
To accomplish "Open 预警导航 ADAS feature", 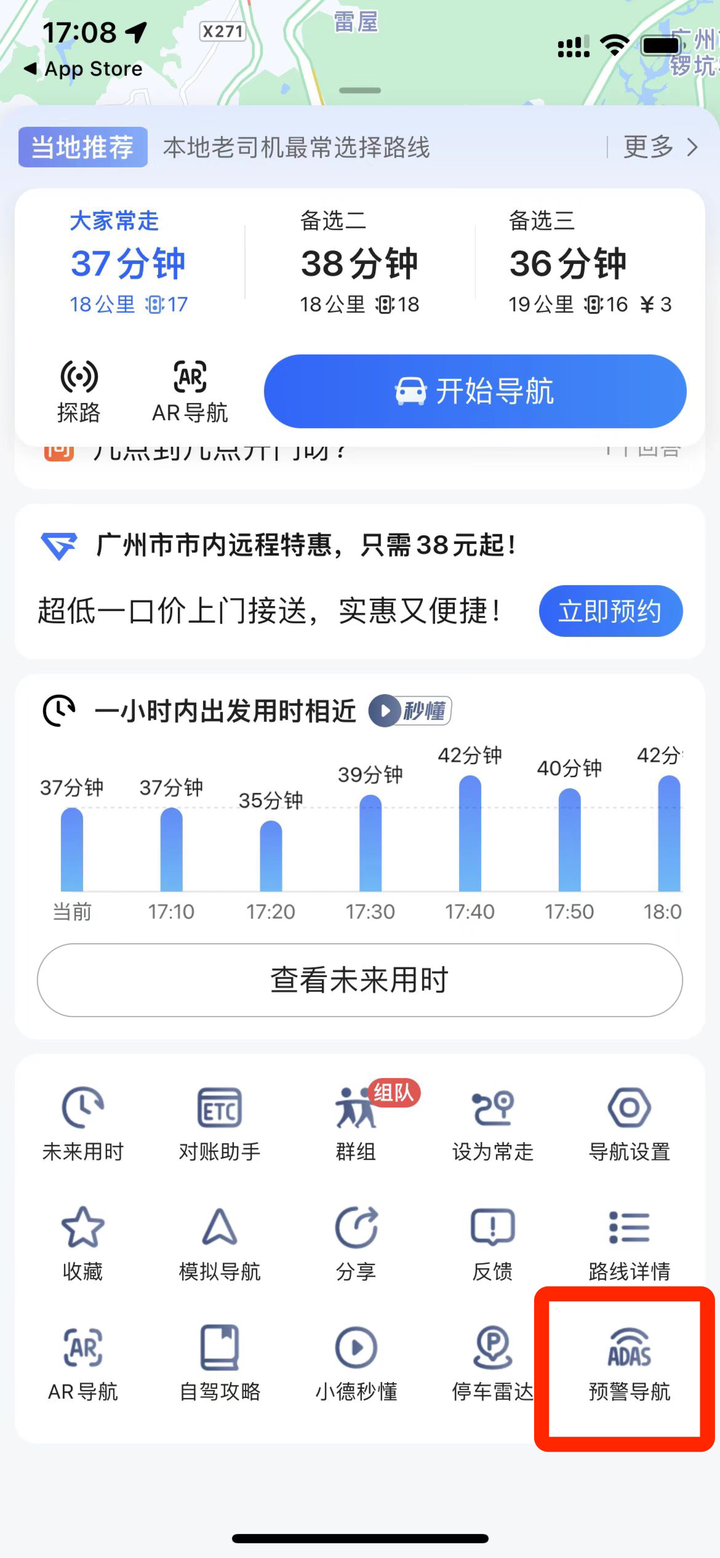I will pyautogui.click(x=629, y=1365).
